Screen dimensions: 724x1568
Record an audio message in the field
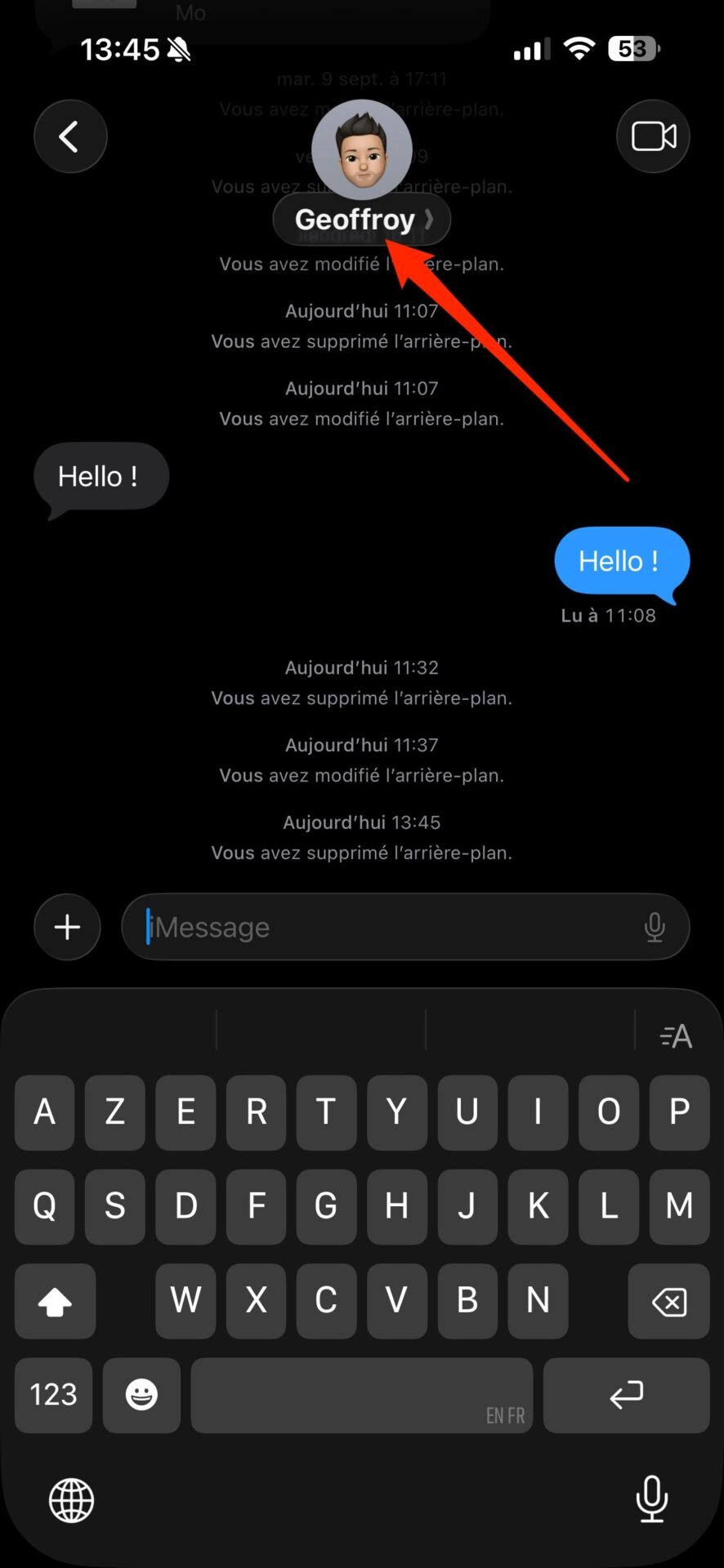coord(655,927)
